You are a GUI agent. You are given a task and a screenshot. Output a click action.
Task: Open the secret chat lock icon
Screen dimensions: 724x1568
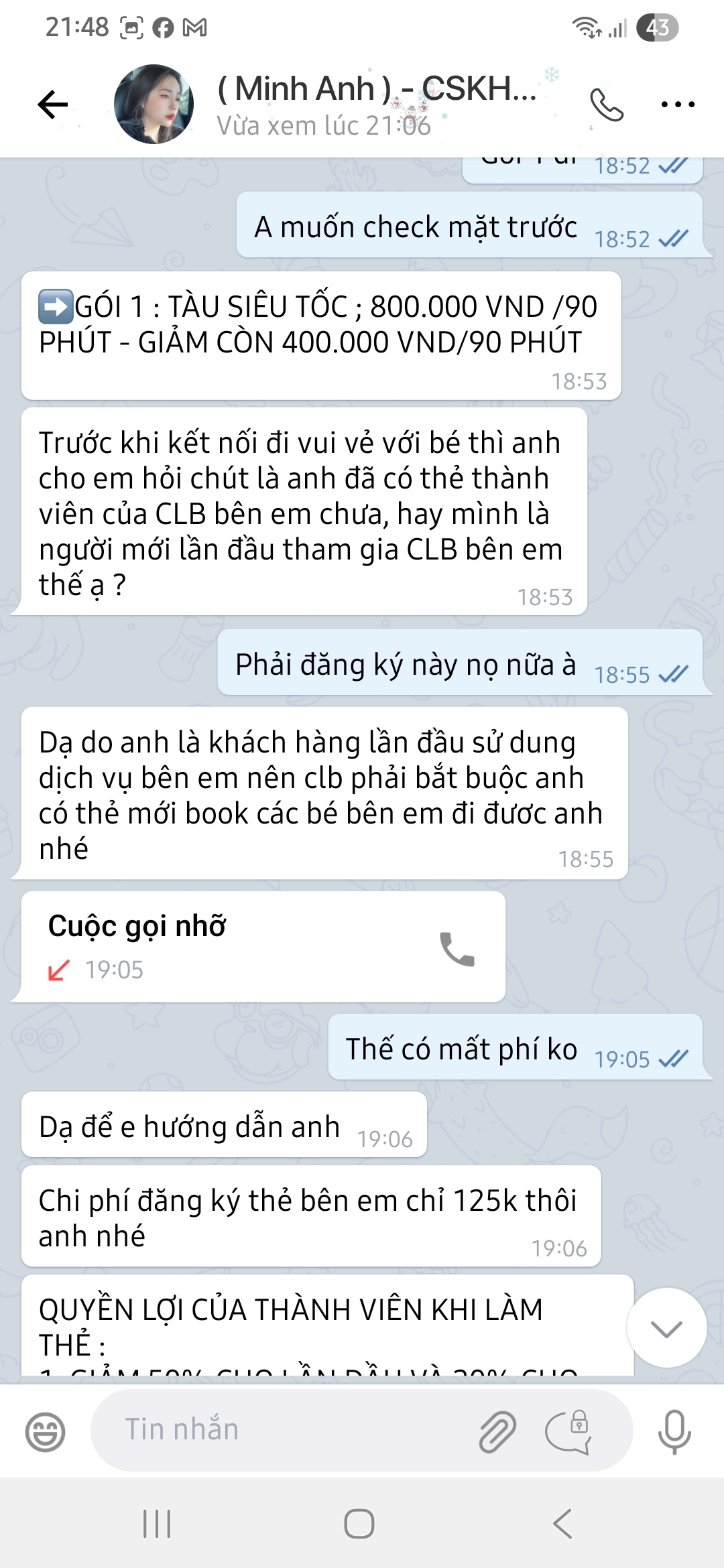pyautogui.click(x=568, y=1431)
